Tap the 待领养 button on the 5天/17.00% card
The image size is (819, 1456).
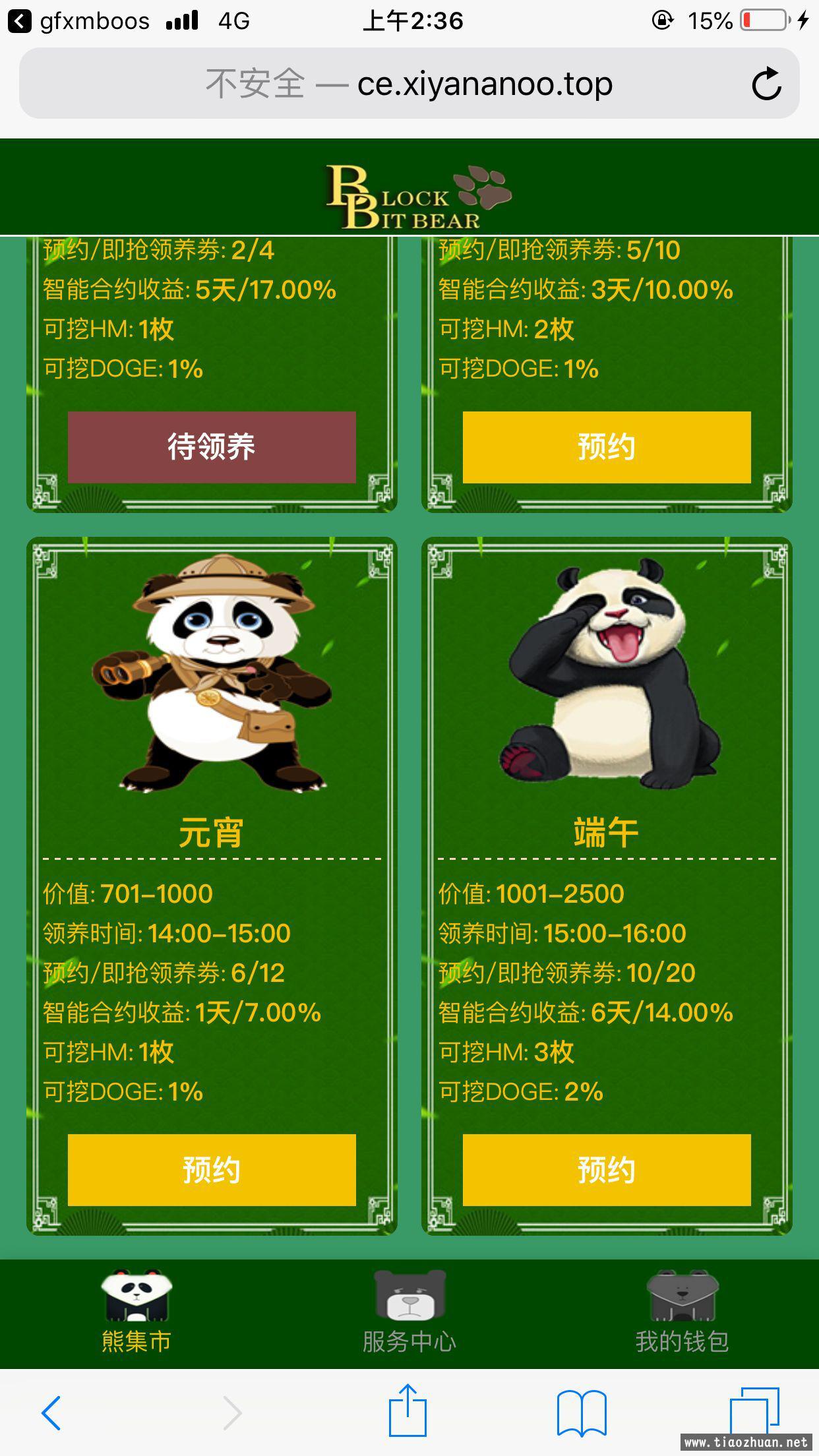coord(212,447)
